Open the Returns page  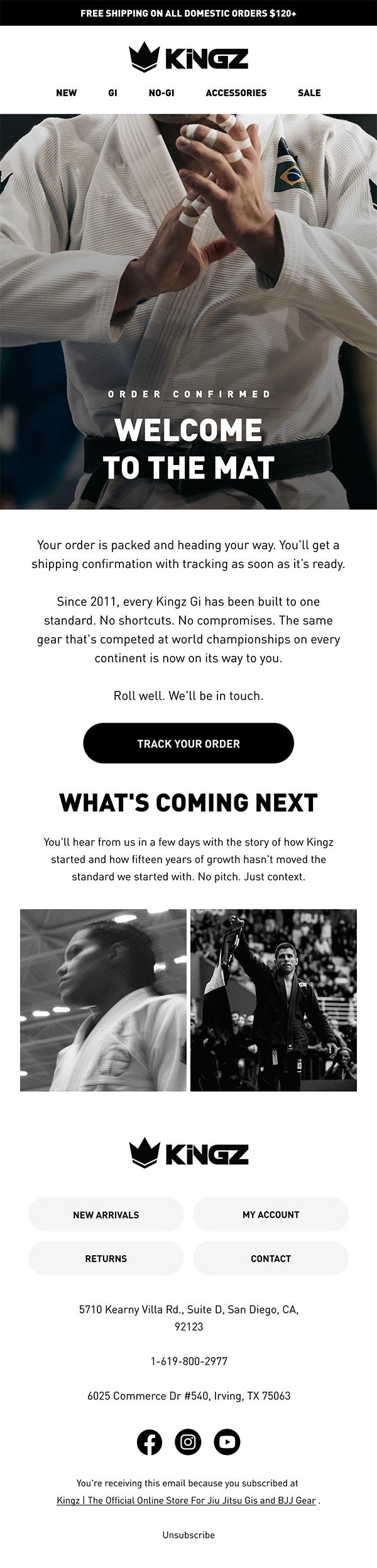point(106,1258)
